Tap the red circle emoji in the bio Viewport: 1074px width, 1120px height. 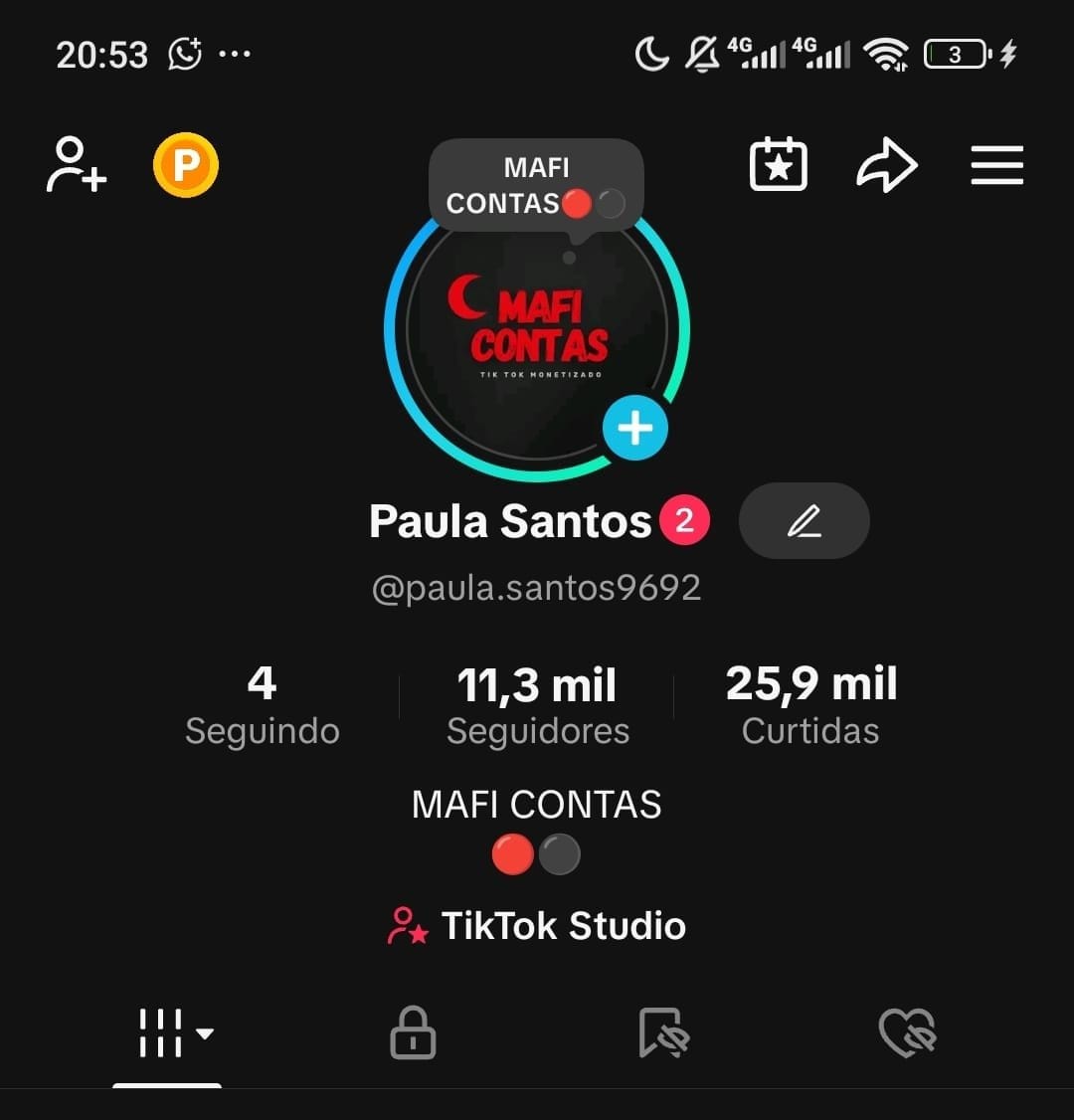click(x=513, y=853)
